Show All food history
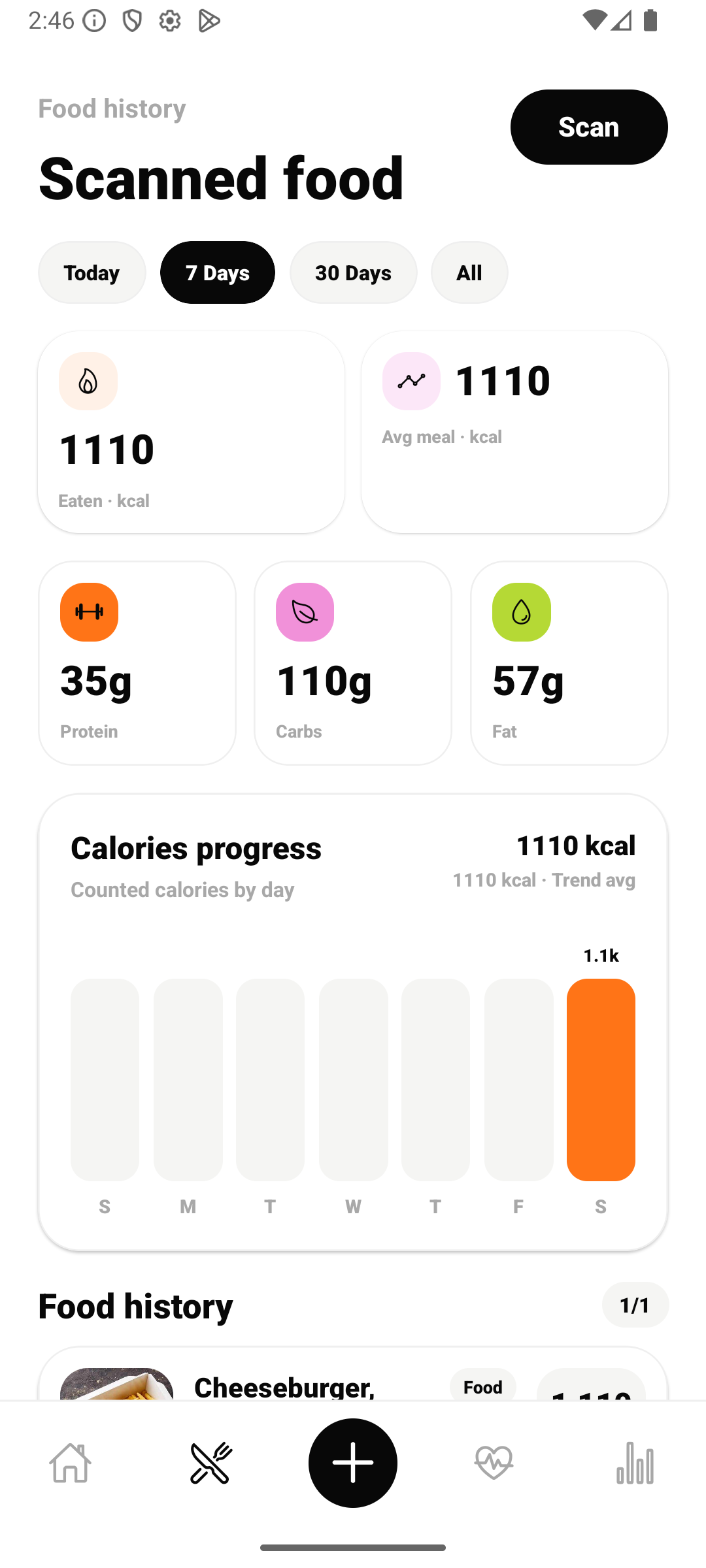Image resolution: width=706 pixels, height=1568 pixels. click(x=469, y=272)
